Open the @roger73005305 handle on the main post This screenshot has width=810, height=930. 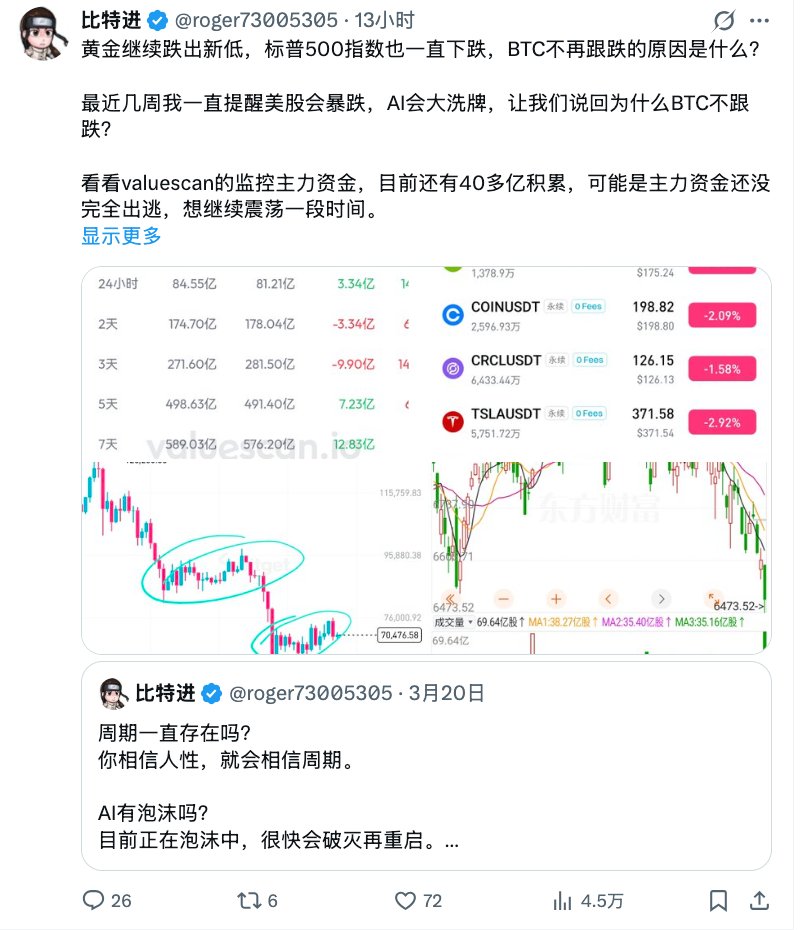point(254,21)
